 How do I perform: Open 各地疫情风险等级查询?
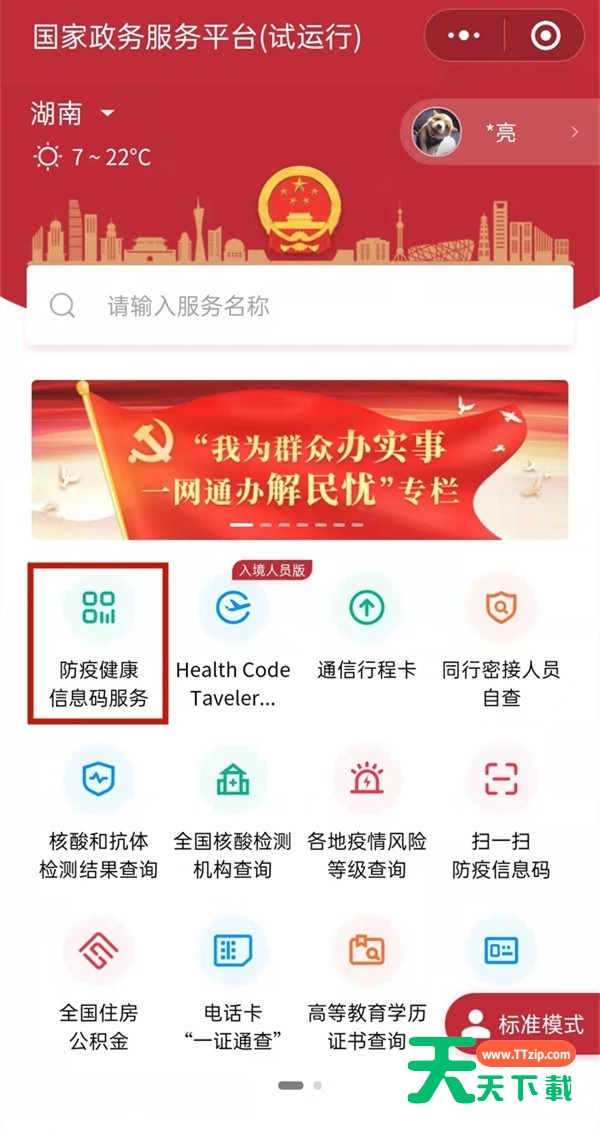(x=366, y=812)
